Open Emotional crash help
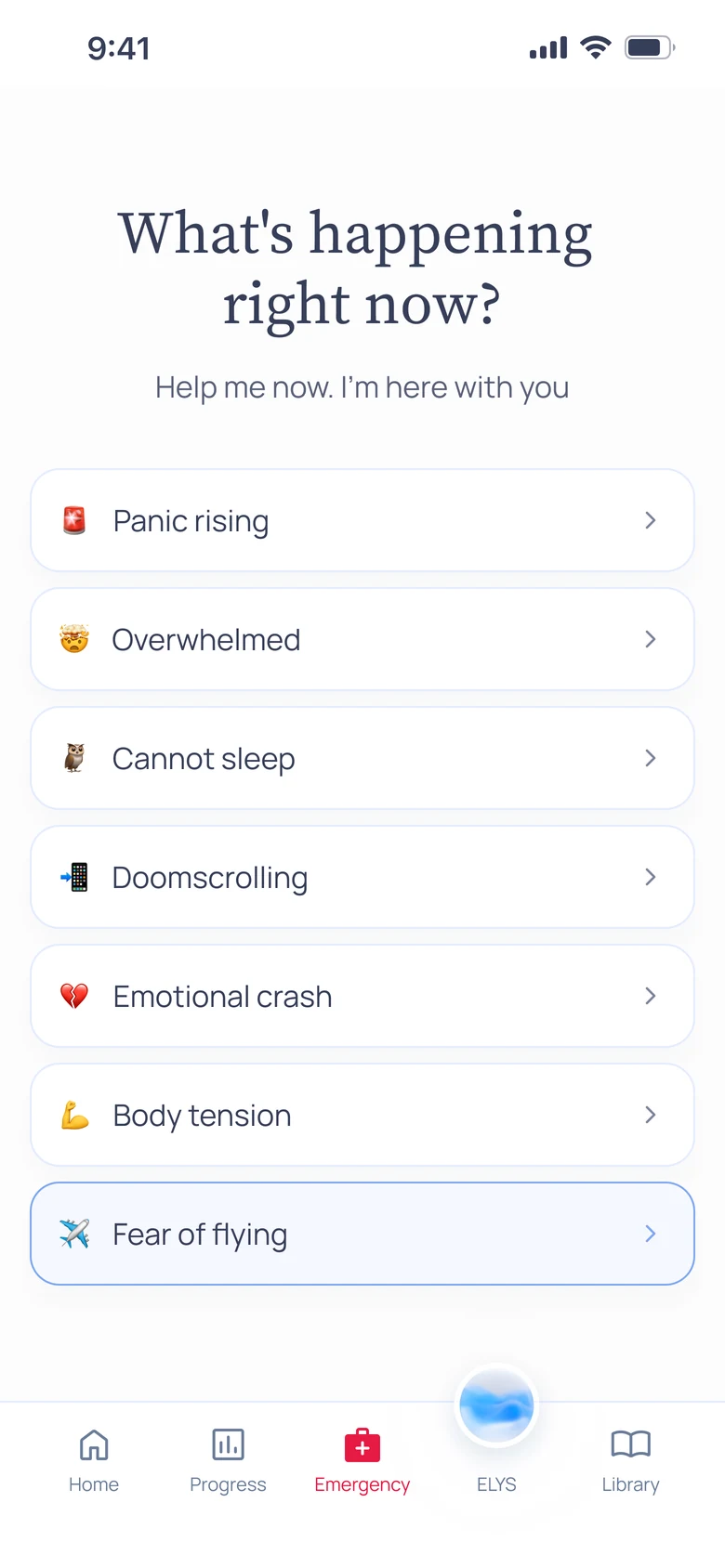 [362, 996]
